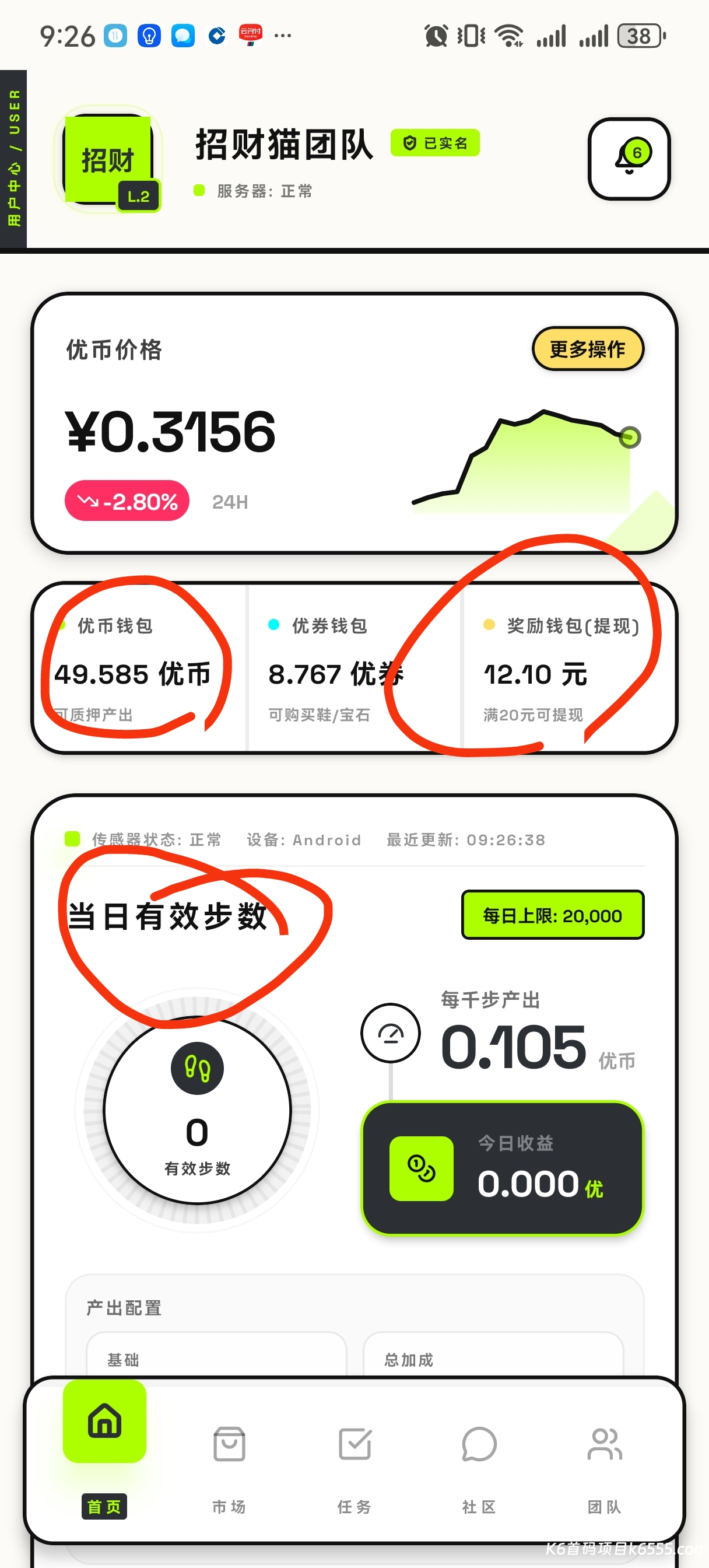
Task: Click the coin icon in 今日收益 card
Action: (x=421, y=1168)
